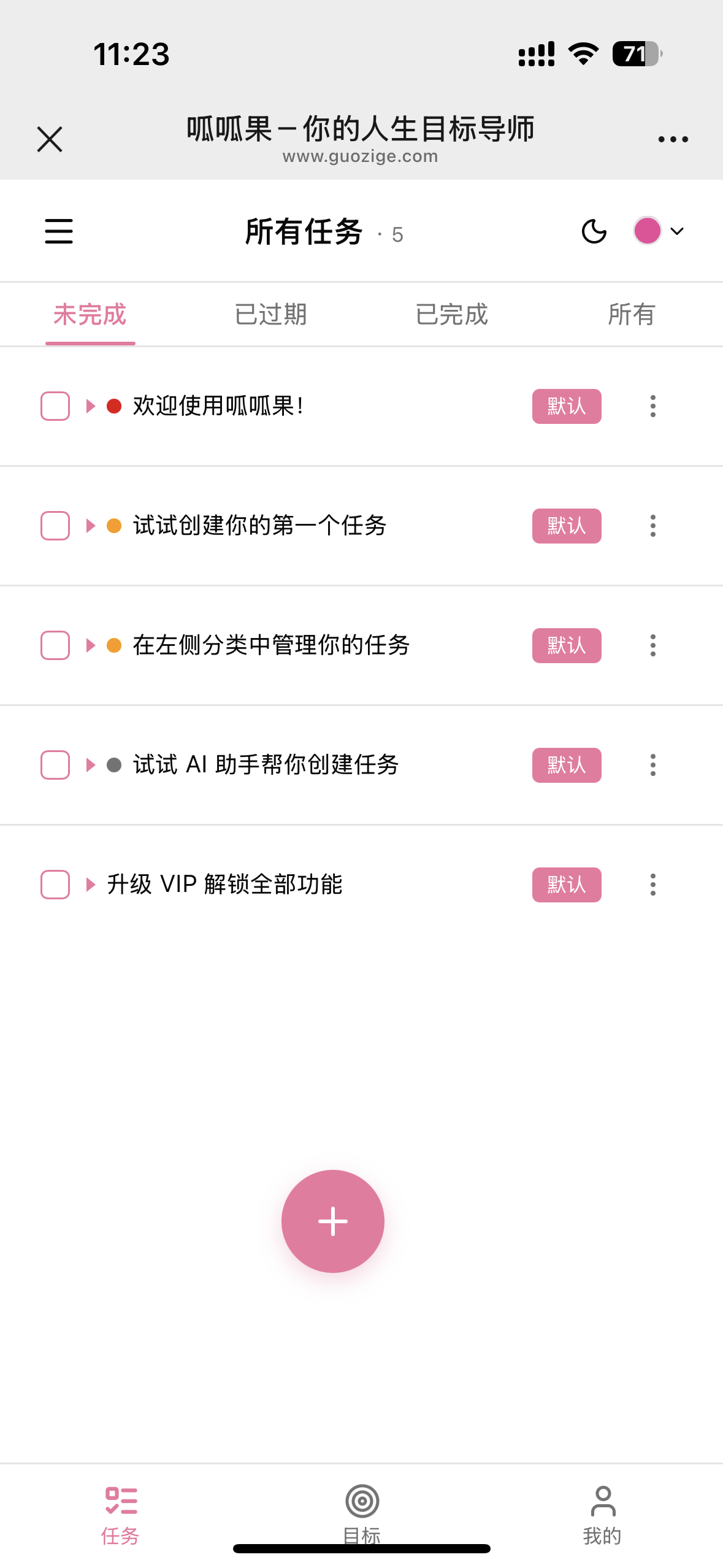Check off the 欢迎使用呱呱果 task
723x1568 pixels.
click(x=55, y=406)
